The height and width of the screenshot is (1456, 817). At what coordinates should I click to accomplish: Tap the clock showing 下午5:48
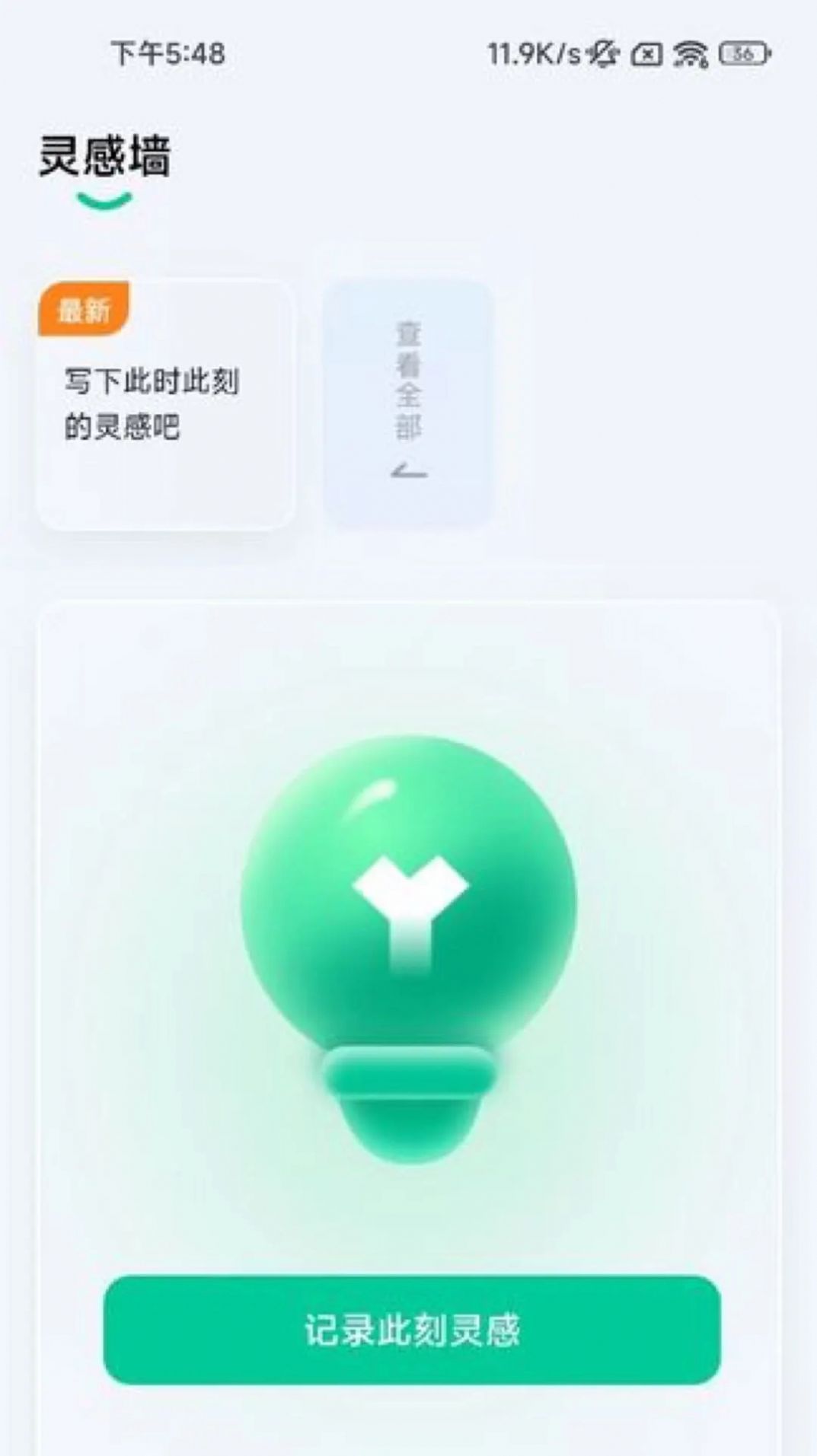coord(166,52)
